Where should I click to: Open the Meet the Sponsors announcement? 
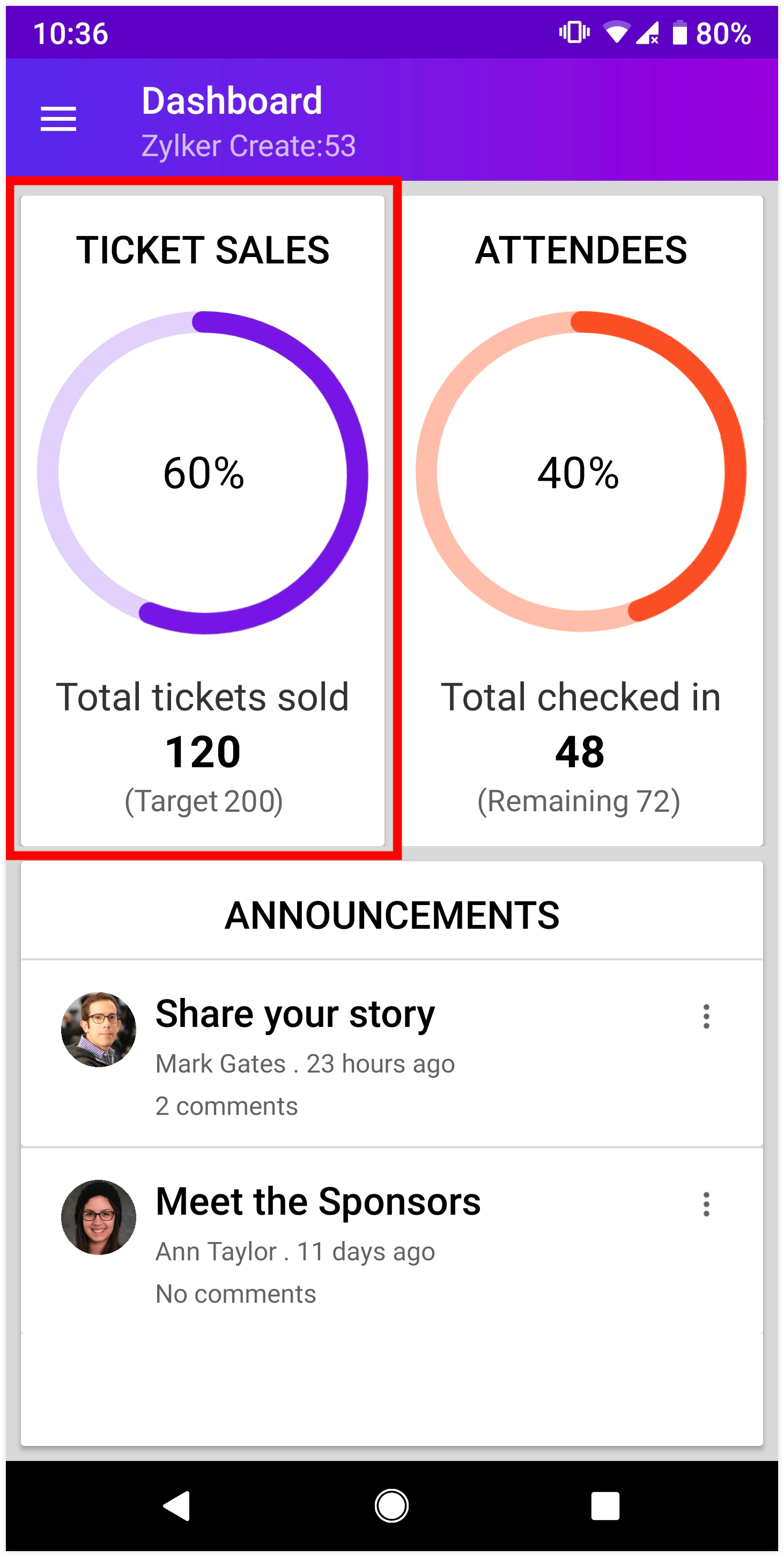(x=317, y=1202)
